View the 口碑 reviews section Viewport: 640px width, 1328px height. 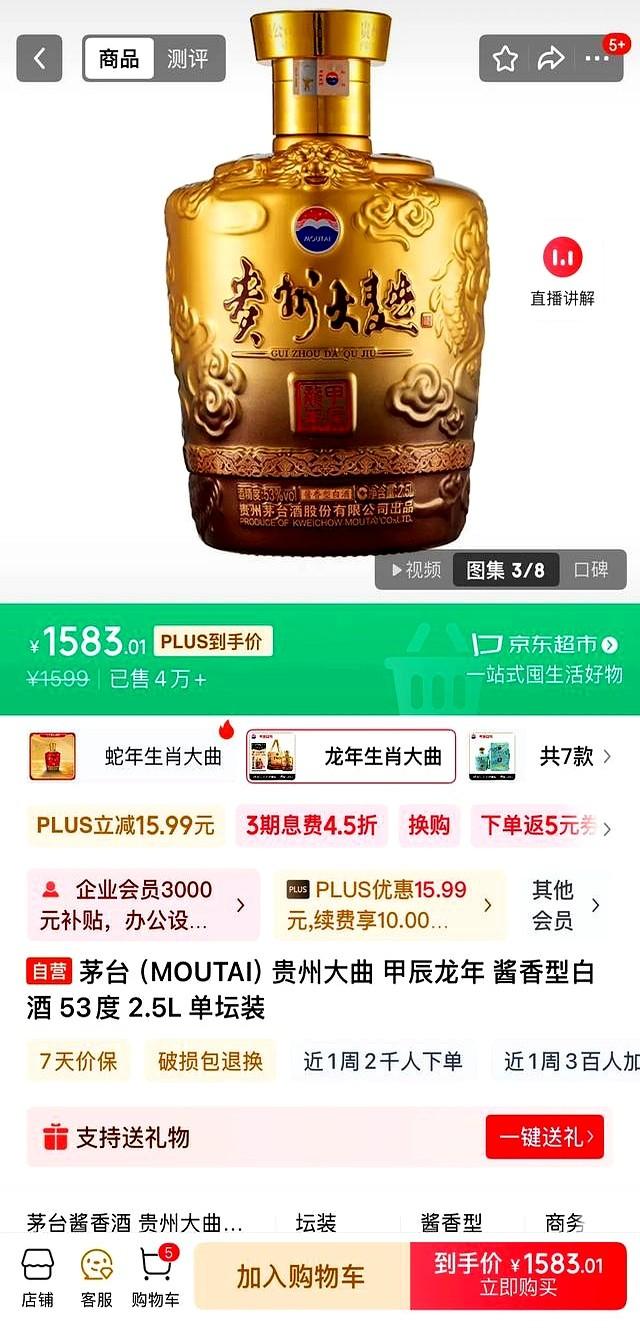tap(591, 570)
